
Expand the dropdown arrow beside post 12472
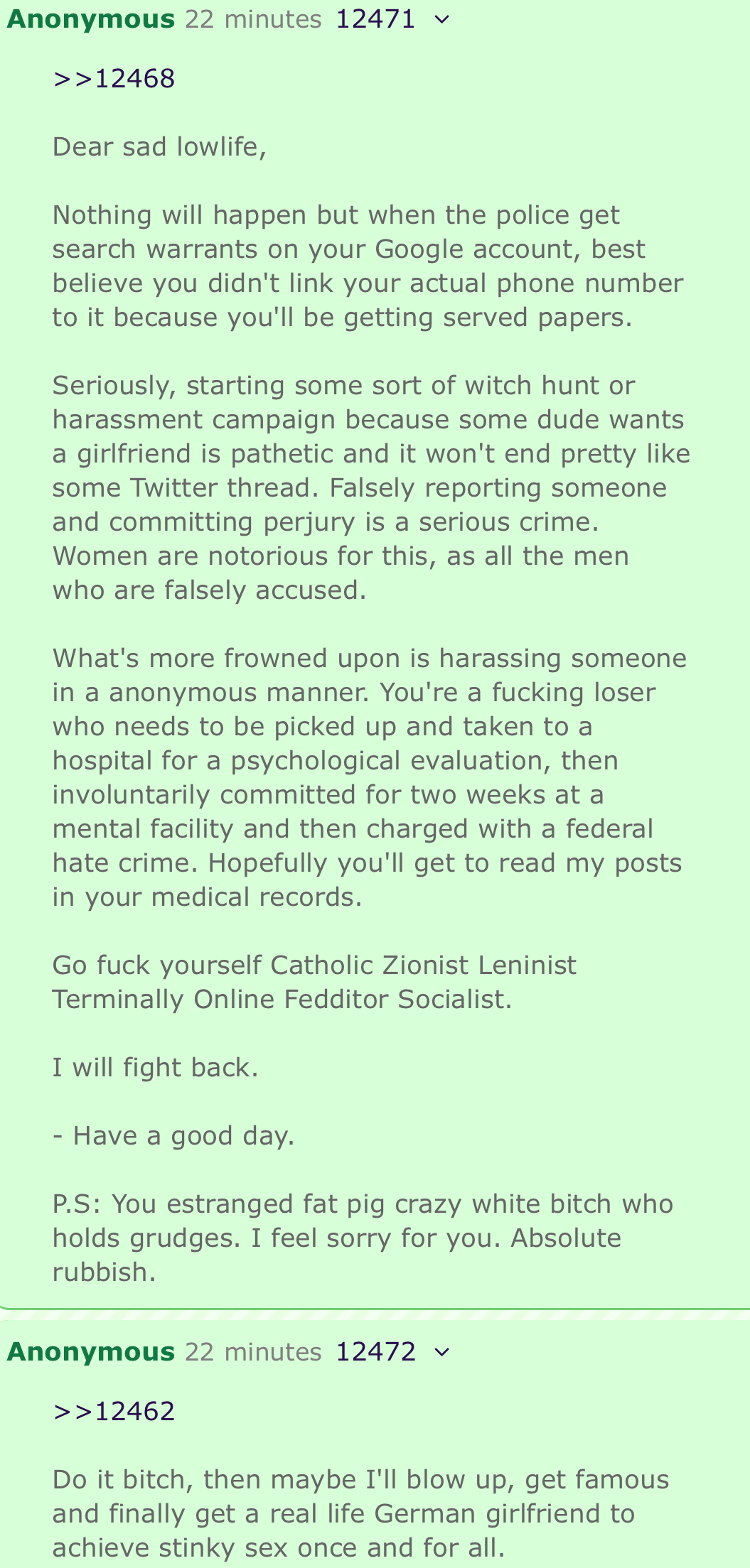coord(442,1352)
